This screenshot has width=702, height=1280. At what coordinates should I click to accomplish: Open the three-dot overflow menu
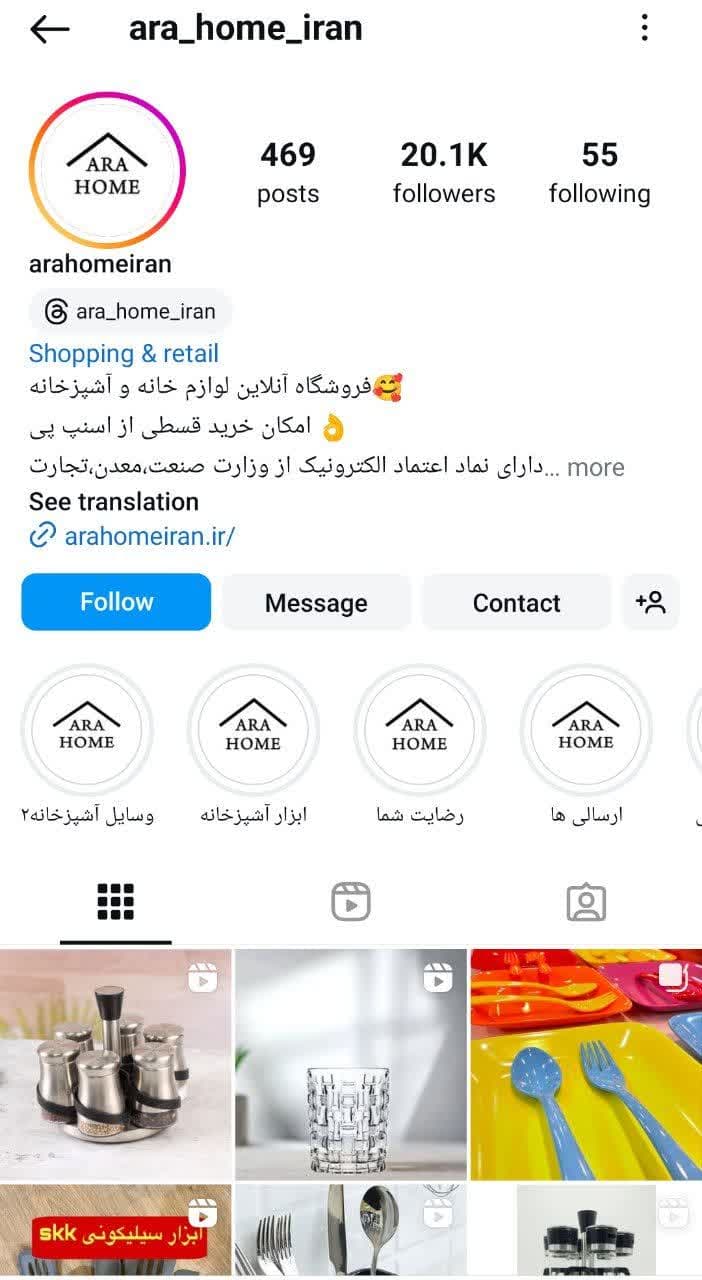pos(645,28)
